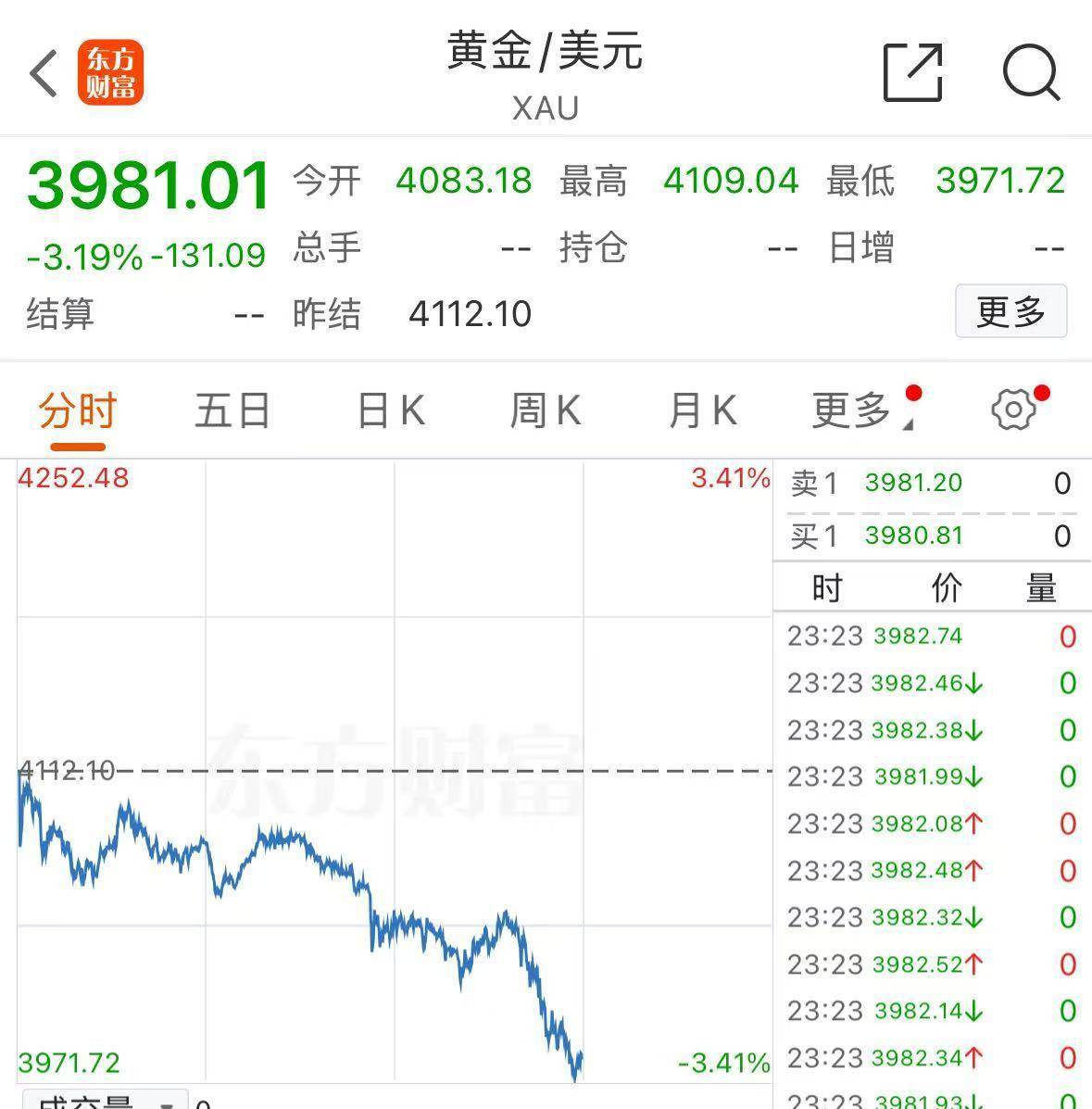Open the search magnifier
Screen dimensions: 1092x1109
[x=1031, y=71]
